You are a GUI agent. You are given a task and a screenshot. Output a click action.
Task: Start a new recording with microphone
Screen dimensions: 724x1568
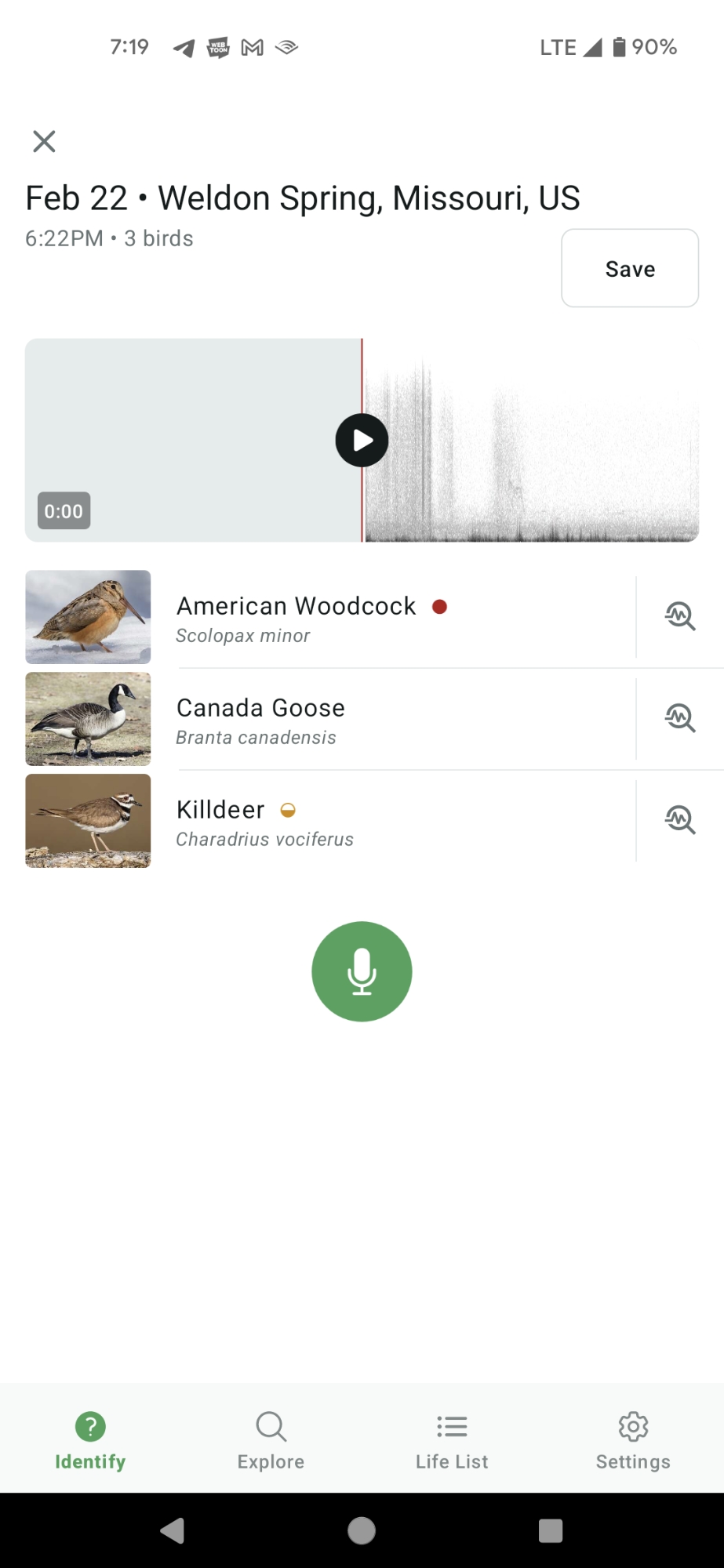click(362, 971)
